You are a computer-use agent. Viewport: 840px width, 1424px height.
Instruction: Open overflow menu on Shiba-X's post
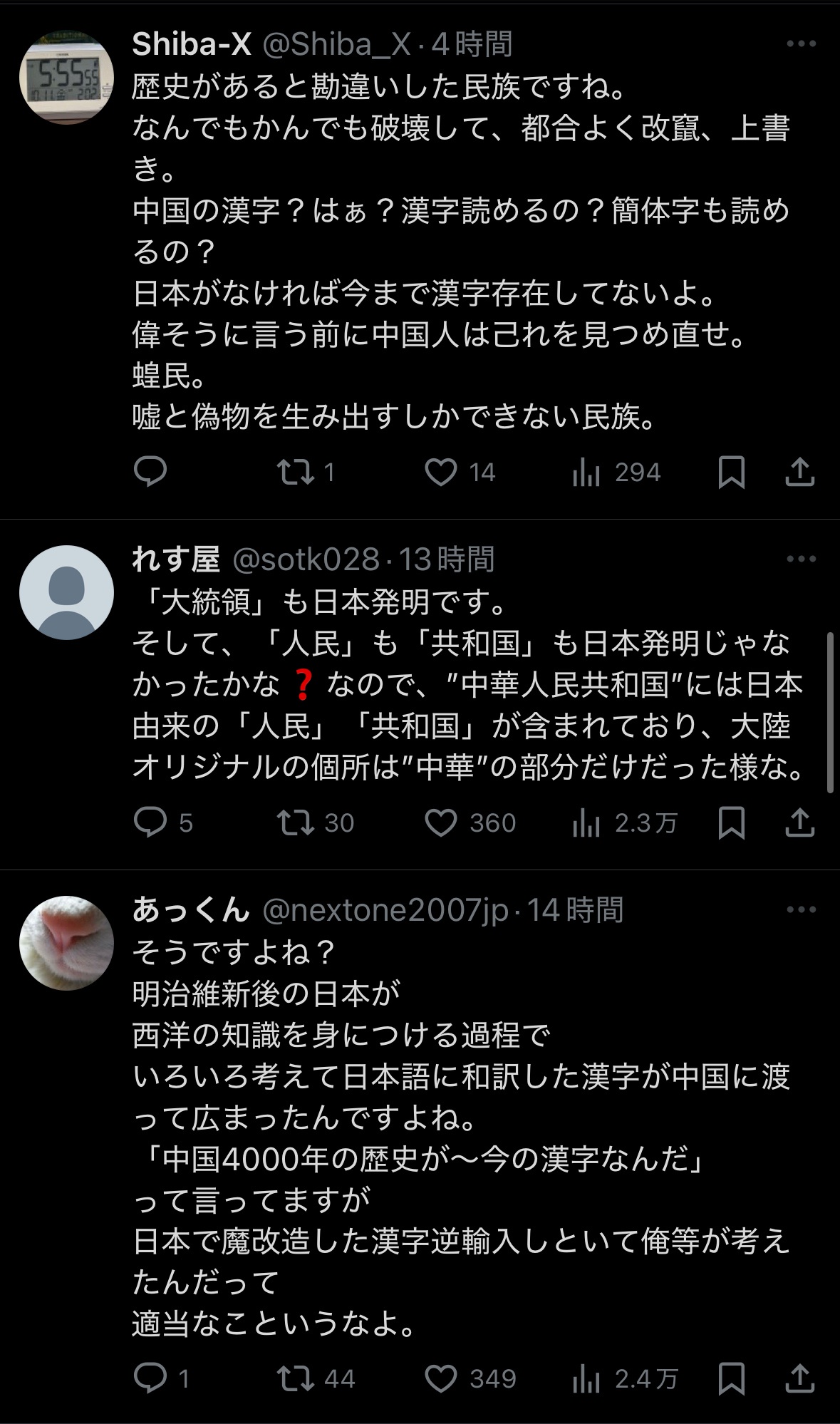click(801, 44)
